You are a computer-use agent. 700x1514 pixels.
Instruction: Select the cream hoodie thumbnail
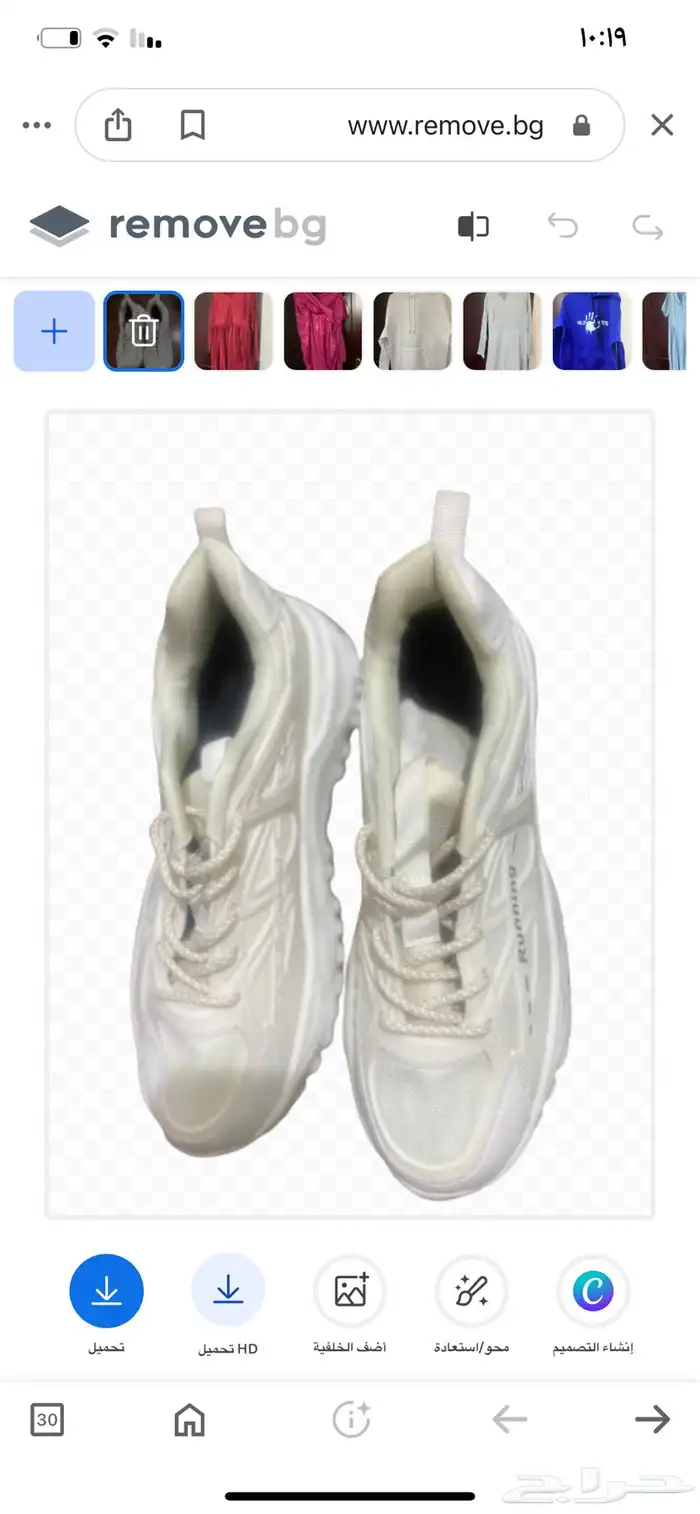[412, 331]
